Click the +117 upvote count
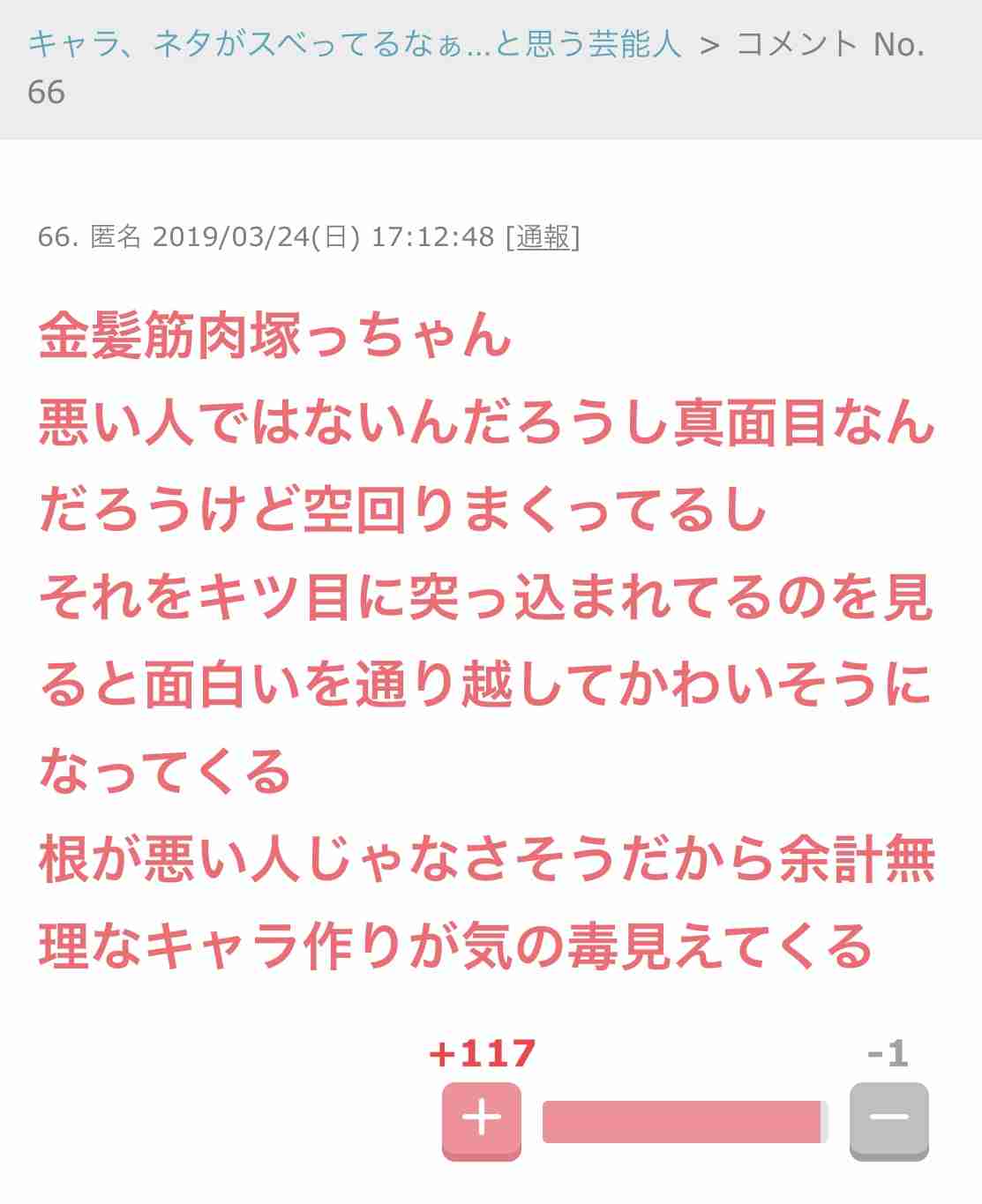 tap(482, 1052)
